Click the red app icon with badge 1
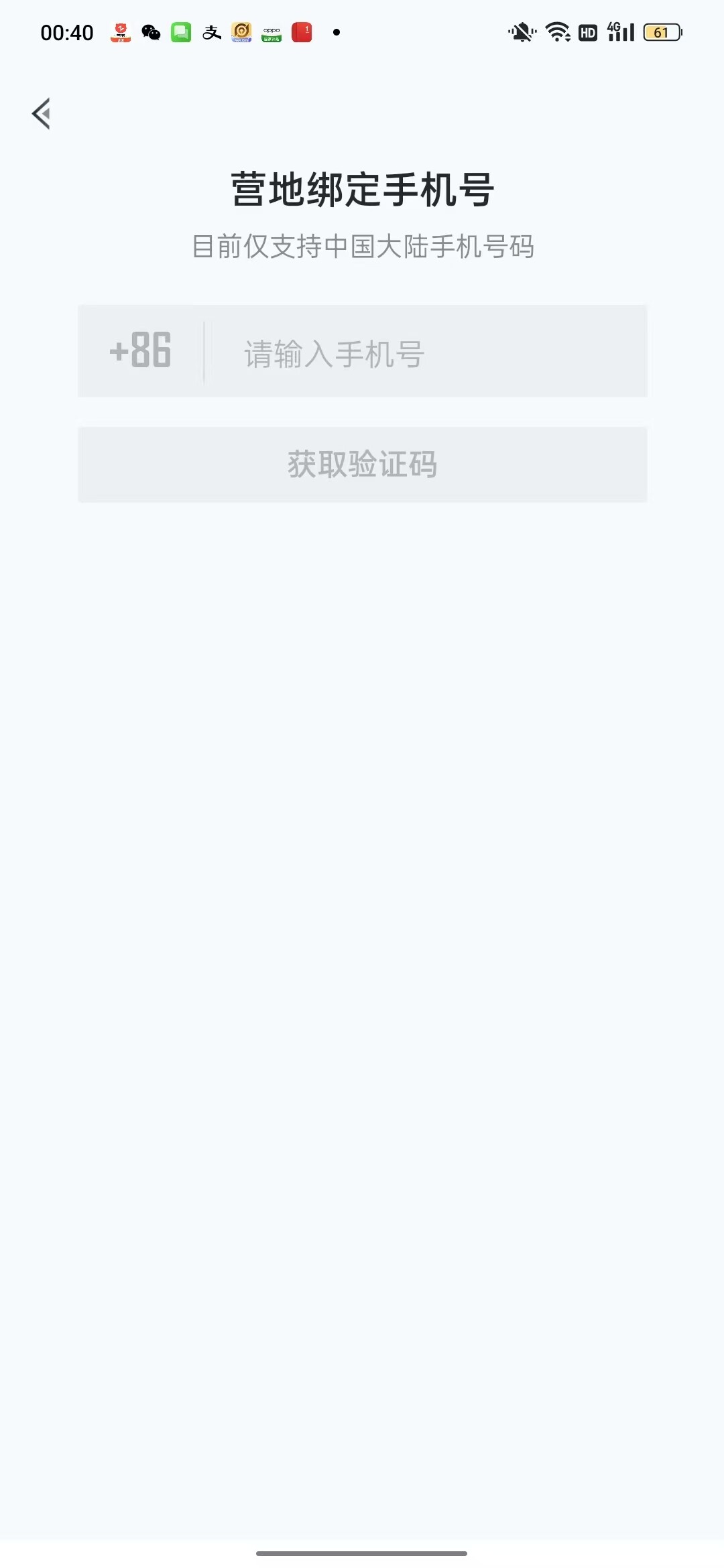724x1568 pixels. click(302, 31)
